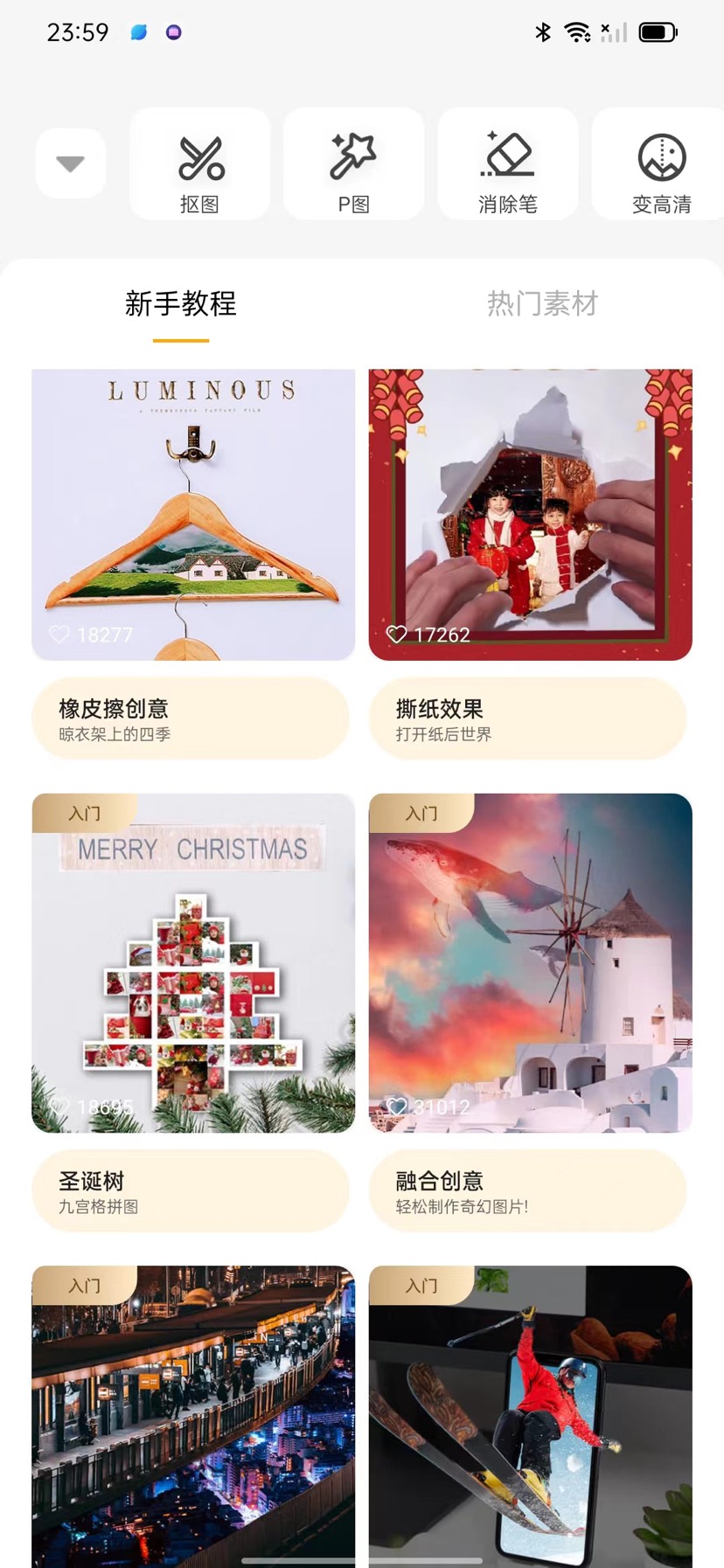Open the LUMINOUS hanger tutorial image
This screenshot has width=724, height=1568.
tap(193, 514)
